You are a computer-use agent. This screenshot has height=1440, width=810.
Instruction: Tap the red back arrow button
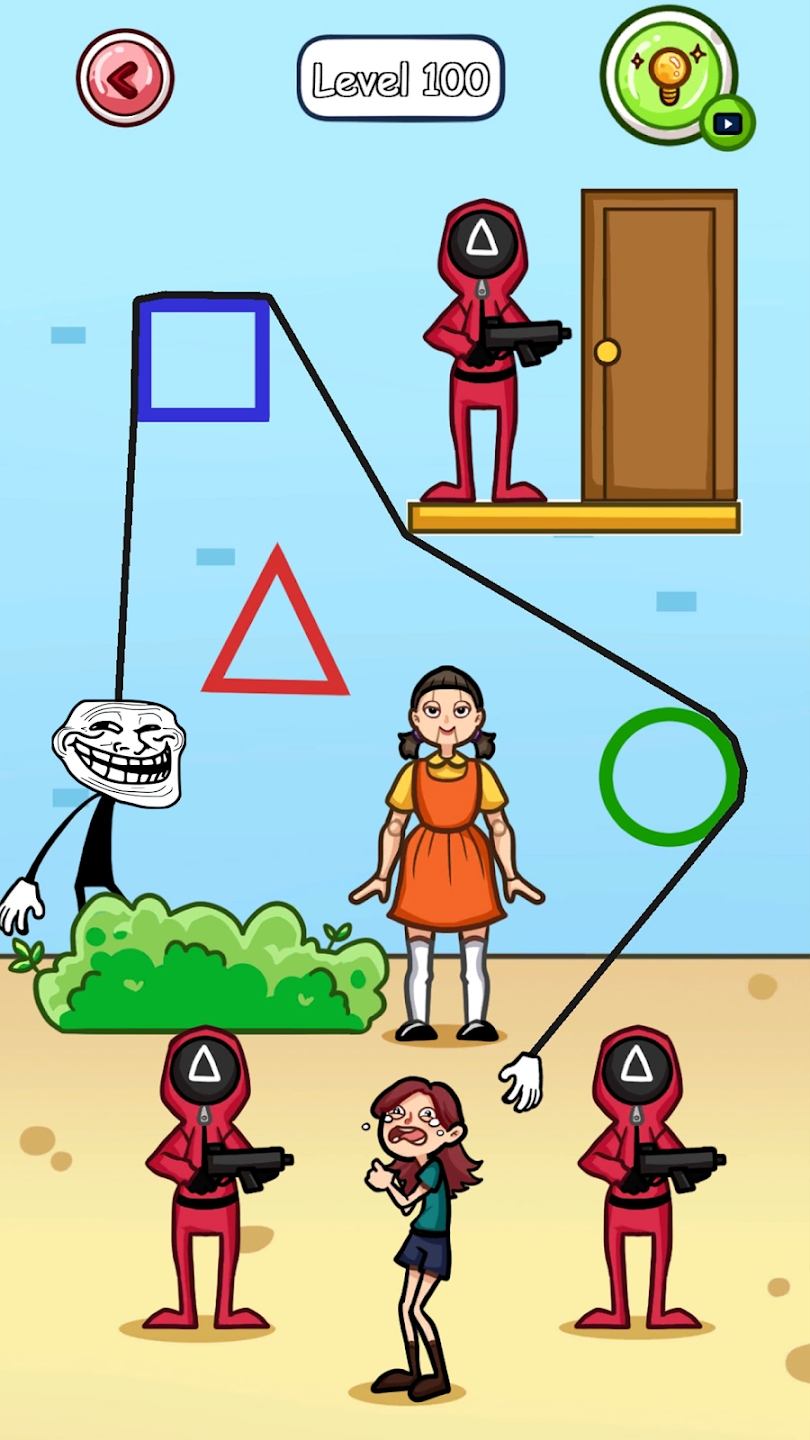125,78
